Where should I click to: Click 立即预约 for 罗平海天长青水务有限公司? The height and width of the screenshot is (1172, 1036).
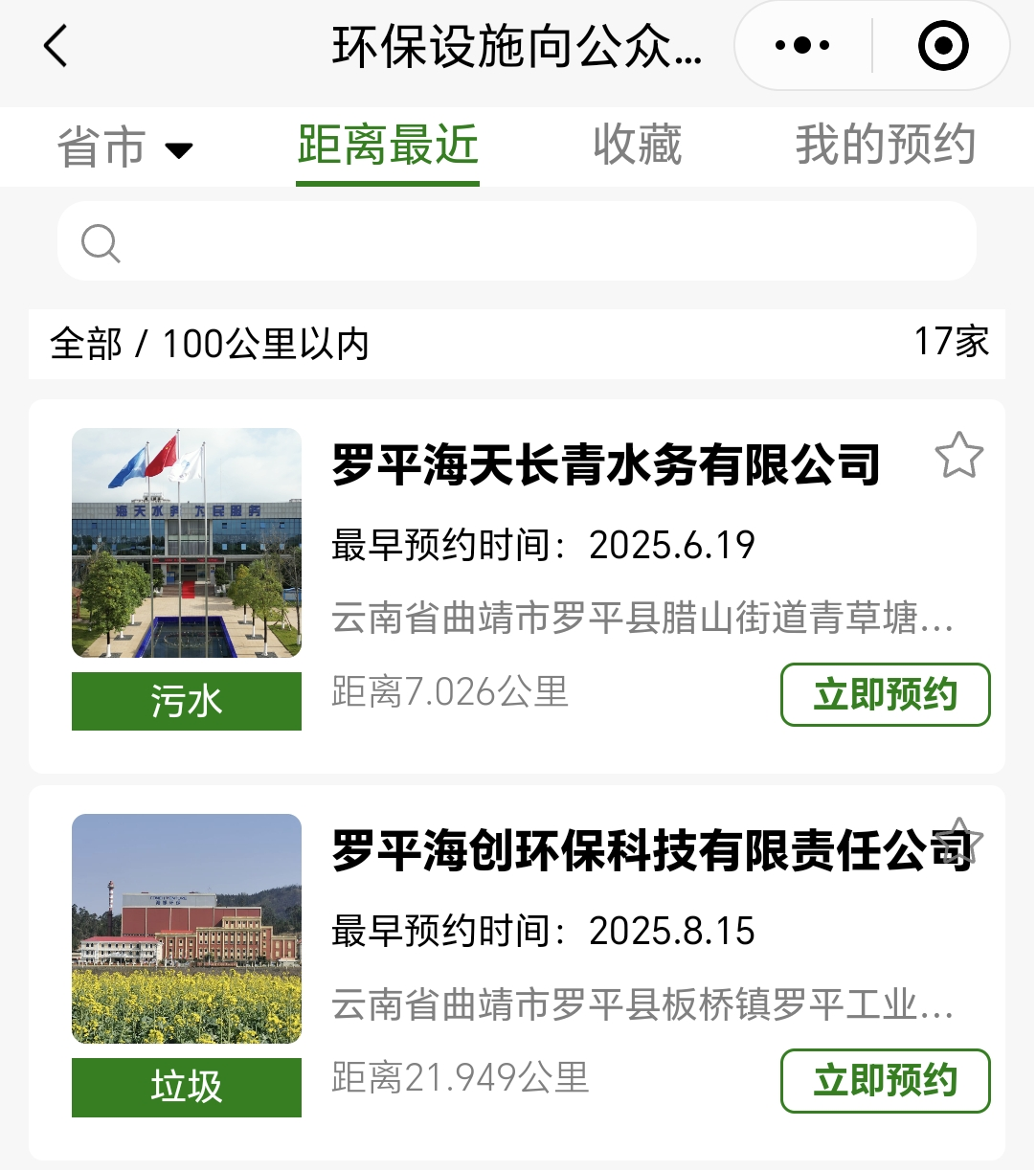884,695
